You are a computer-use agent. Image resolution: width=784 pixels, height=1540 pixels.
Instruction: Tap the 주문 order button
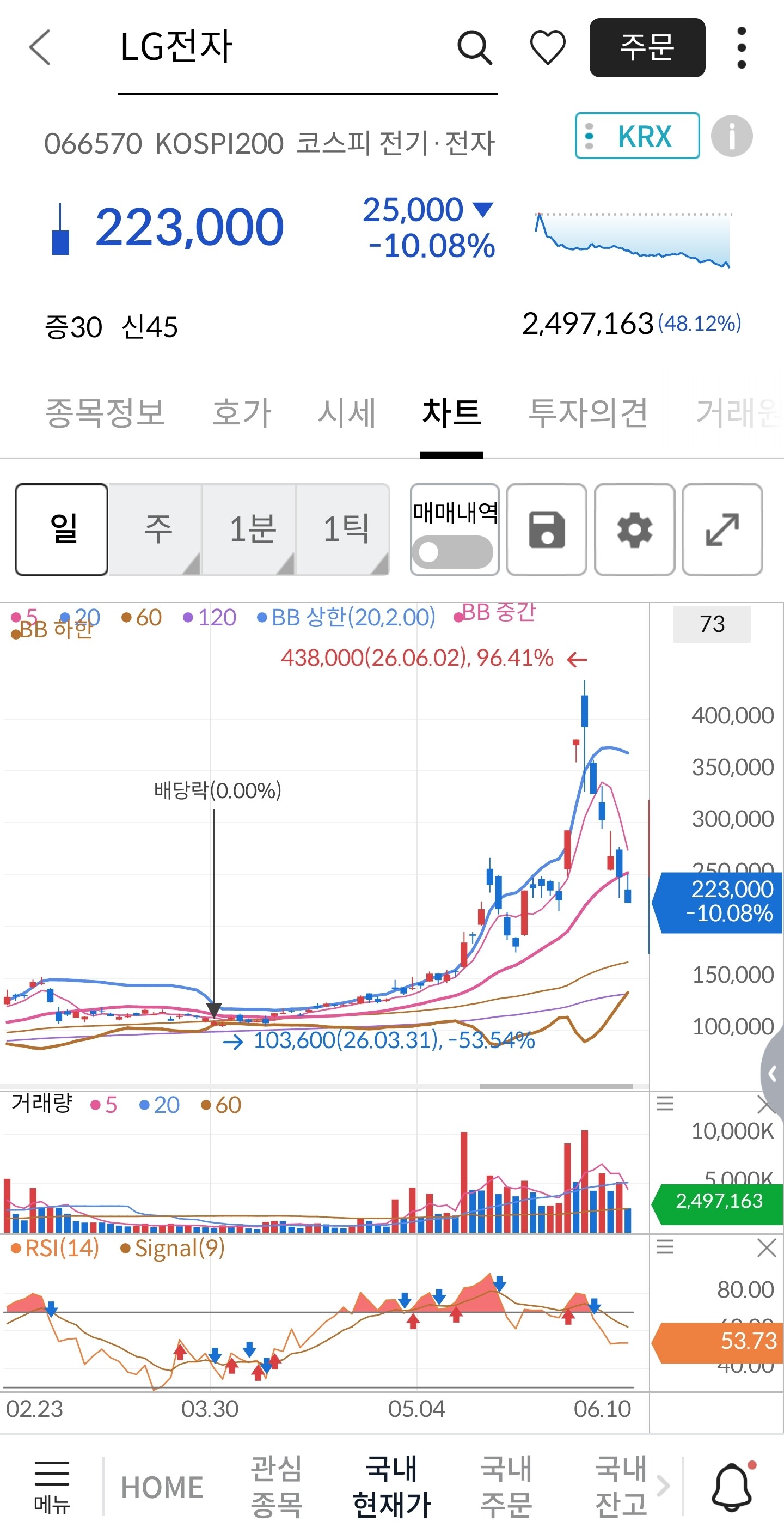coord(647,47)
